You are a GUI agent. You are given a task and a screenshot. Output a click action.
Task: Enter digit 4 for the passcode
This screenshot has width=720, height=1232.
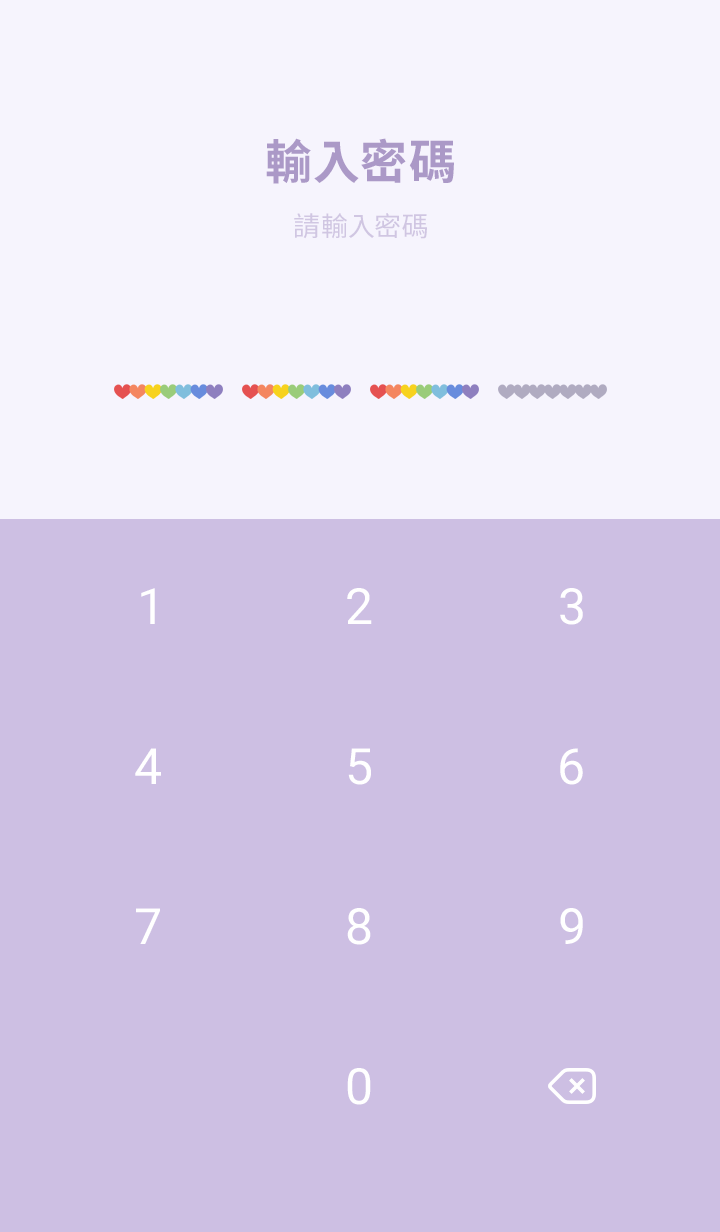(148, 767)
